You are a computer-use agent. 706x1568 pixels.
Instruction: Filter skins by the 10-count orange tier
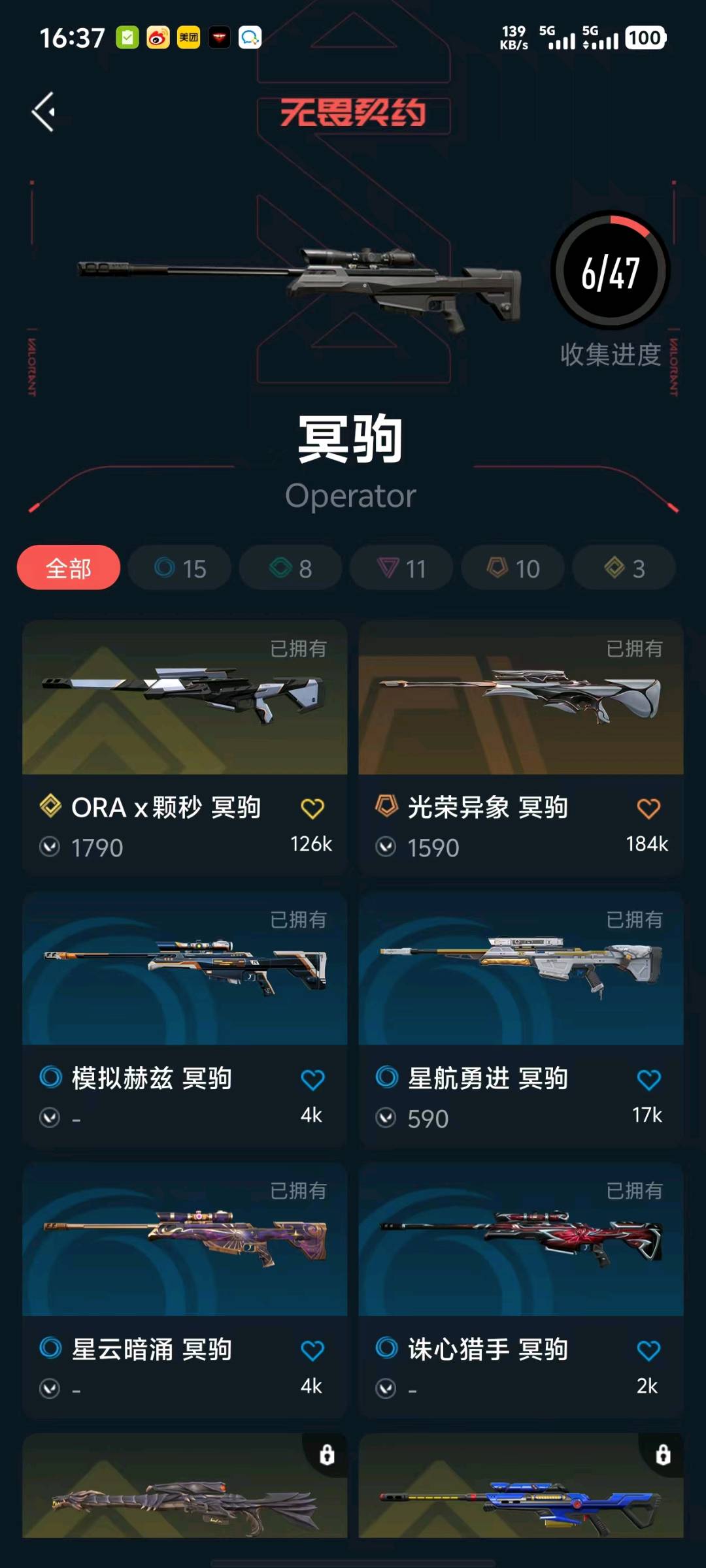pyautogui.click(x=513, y=568)
